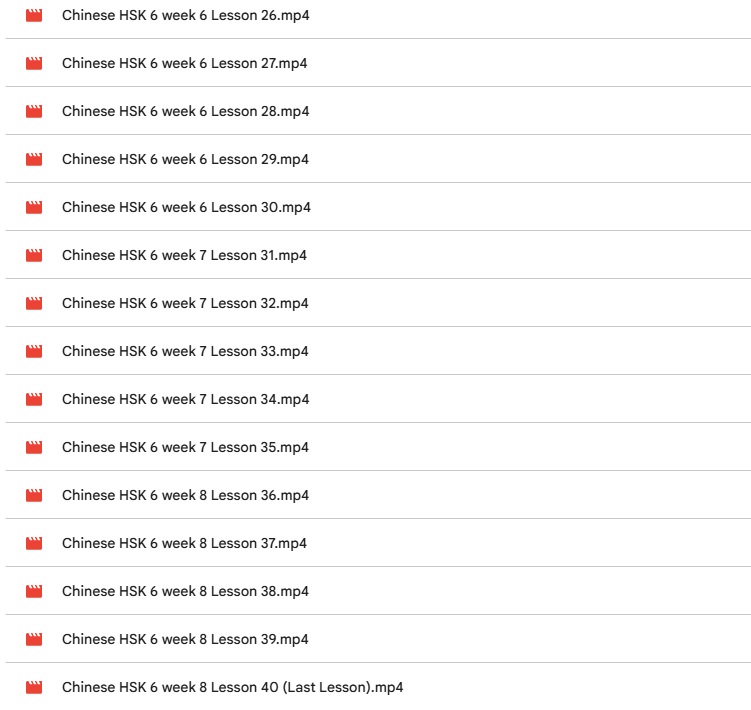
Task: Open Chinese HSK 6 week 7 Lesson 34.mp4
Action: 185,399
